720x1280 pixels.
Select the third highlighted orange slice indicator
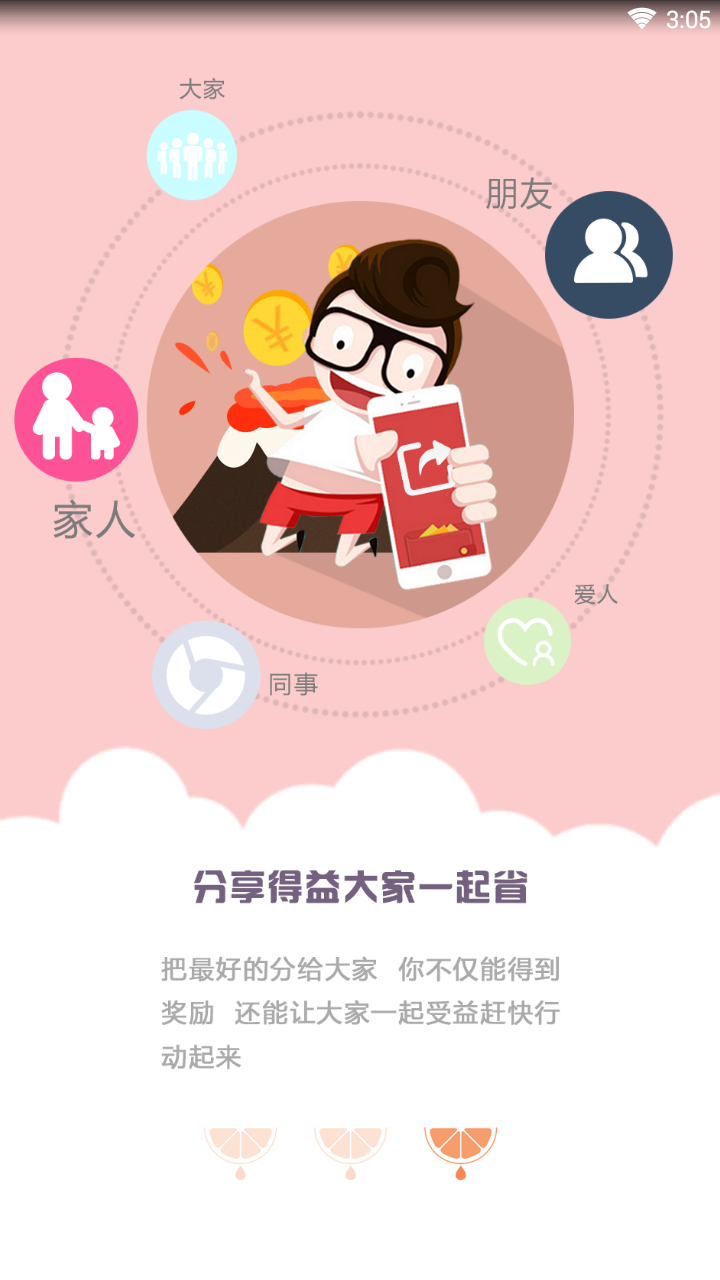(x=460, y=1146)
